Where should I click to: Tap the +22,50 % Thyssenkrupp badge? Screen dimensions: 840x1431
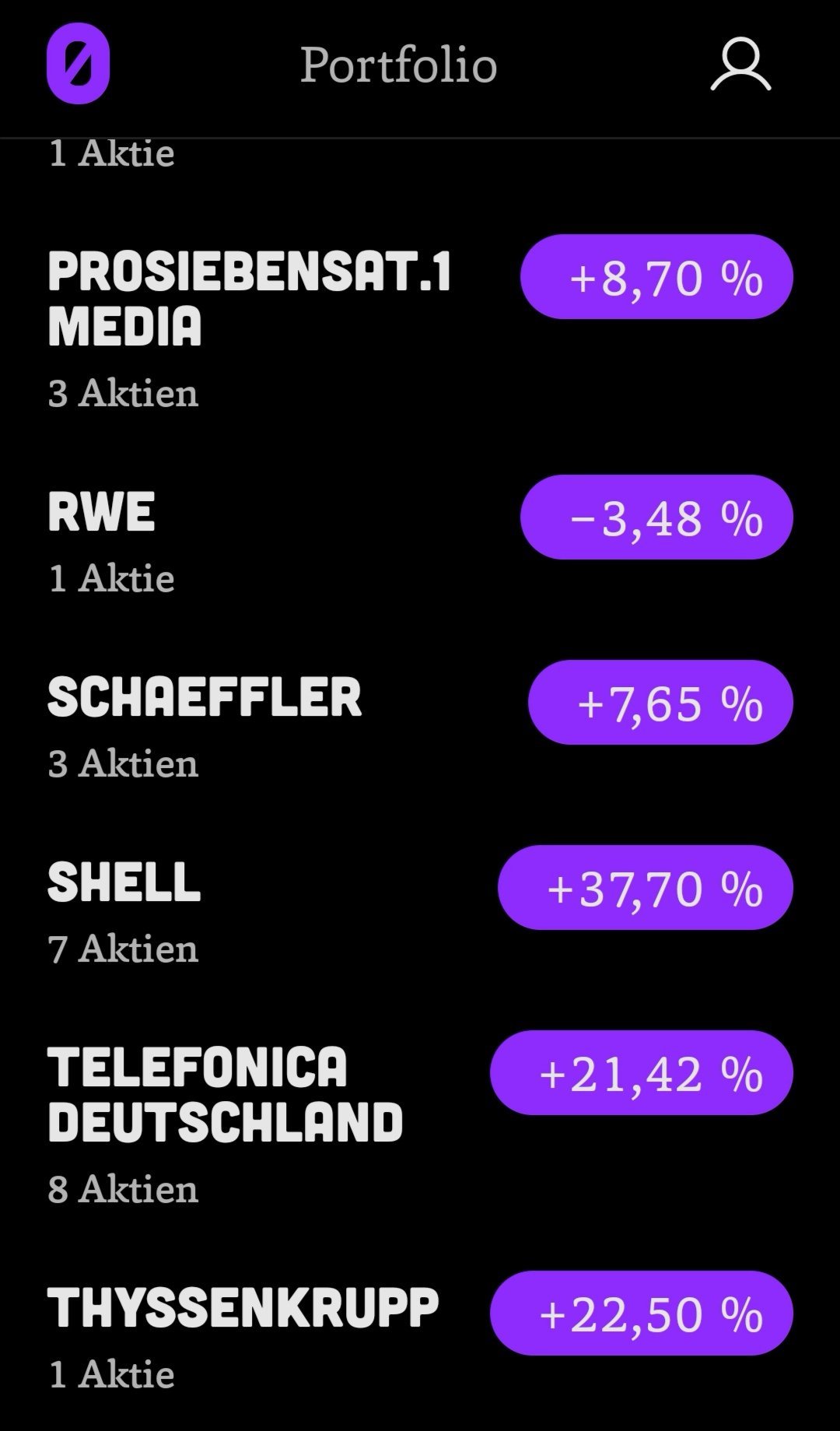[x=642, y=1314]
